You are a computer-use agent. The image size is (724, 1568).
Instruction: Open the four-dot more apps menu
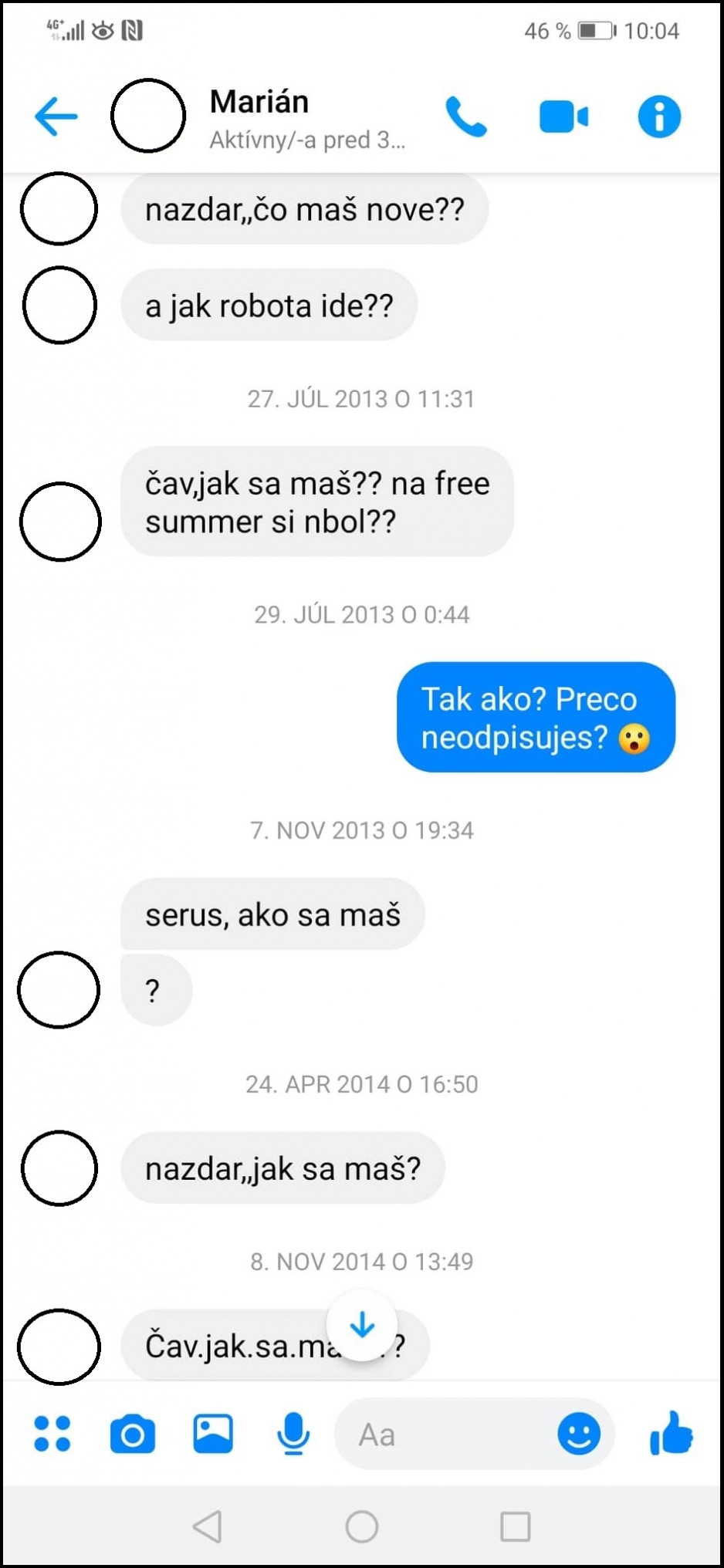[x=52, y=1434]
